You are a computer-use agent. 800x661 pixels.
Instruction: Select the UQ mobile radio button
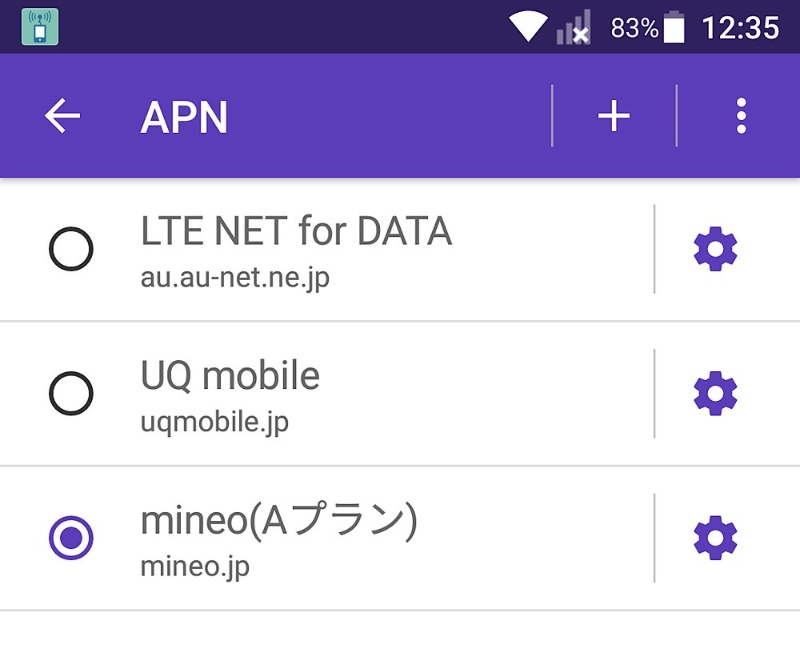[x=71, y=394]
